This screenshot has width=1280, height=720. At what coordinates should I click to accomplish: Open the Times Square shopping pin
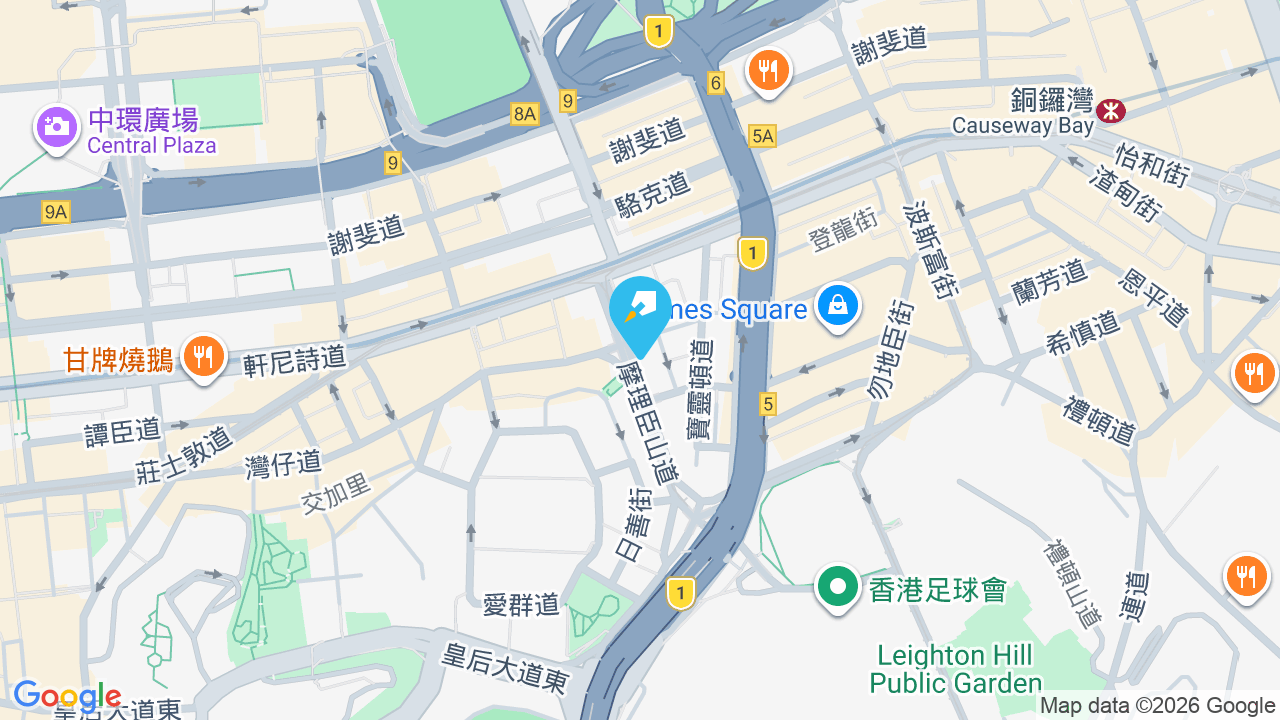click(x=838, y=306)
